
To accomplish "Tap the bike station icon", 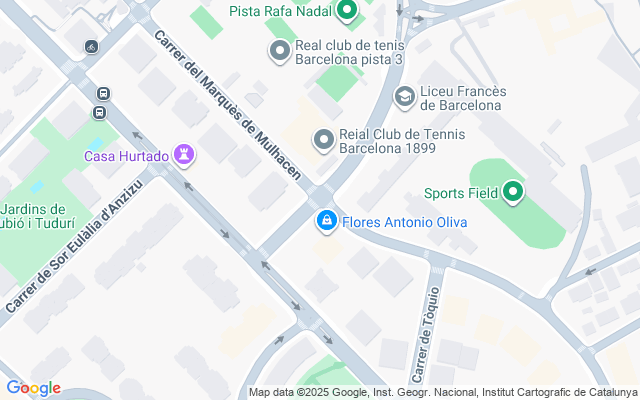I will [91, 47].
